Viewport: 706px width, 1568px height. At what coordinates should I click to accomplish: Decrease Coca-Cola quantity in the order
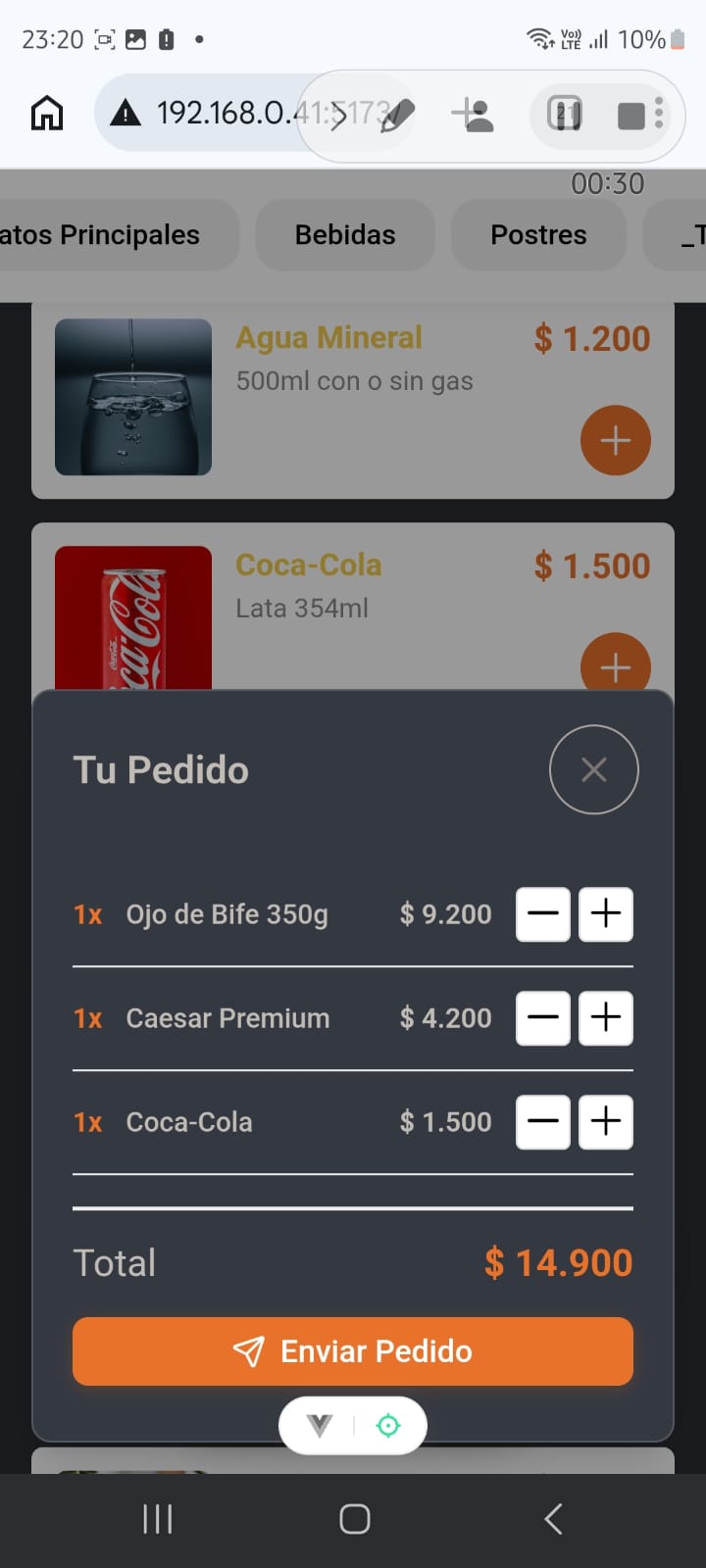tap(543, 1122)
